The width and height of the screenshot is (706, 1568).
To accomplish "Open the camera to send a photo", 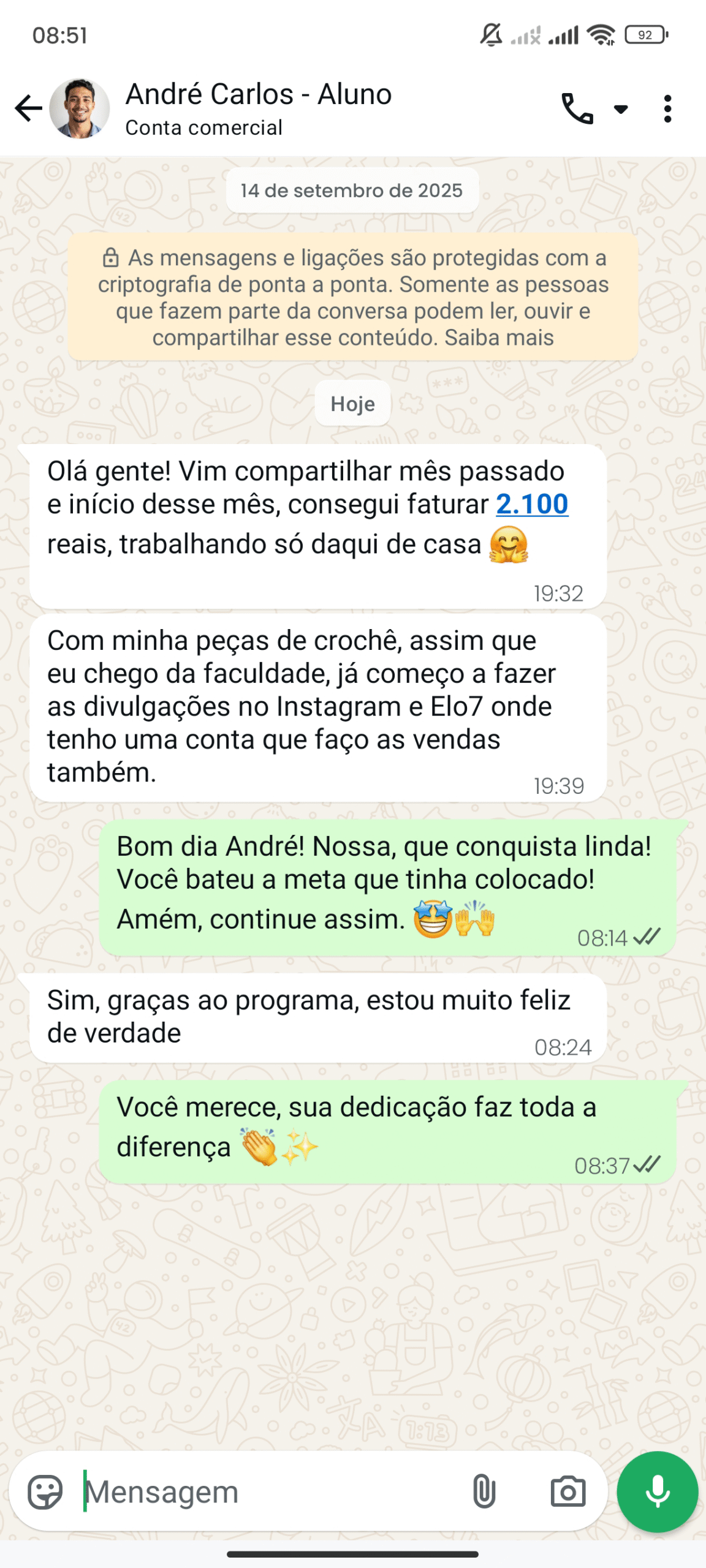I will pos(567,1491).
